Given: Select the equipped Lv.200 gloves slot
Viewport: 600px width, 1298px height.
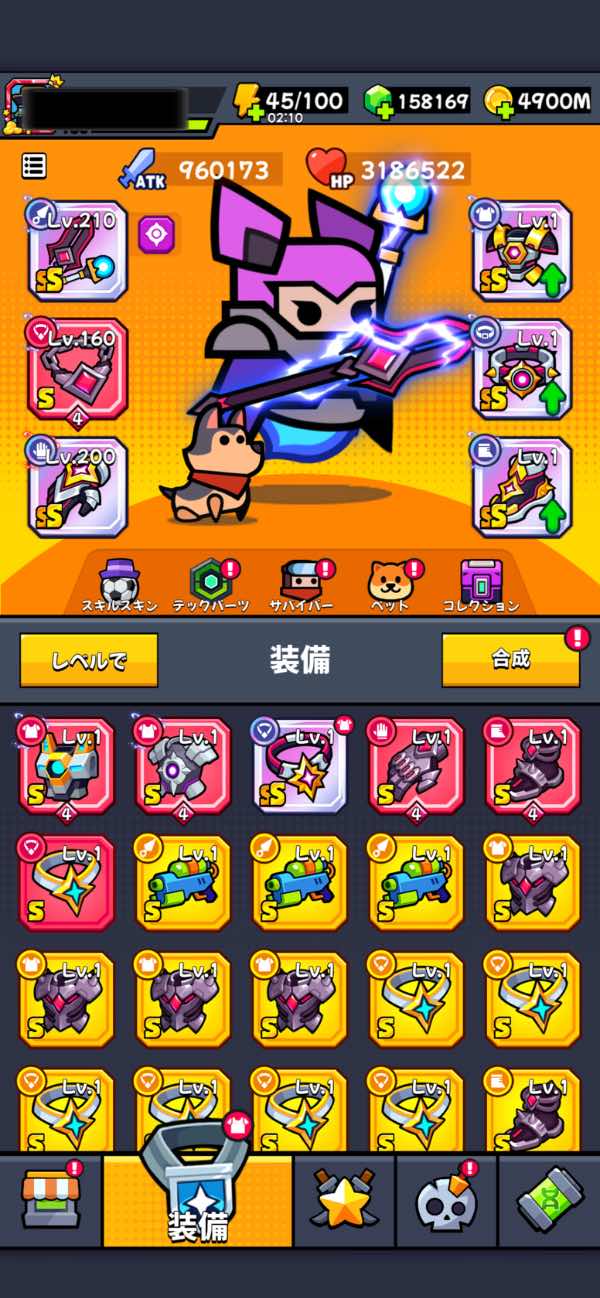Looking at the screenshot, I should coord(78,486).
